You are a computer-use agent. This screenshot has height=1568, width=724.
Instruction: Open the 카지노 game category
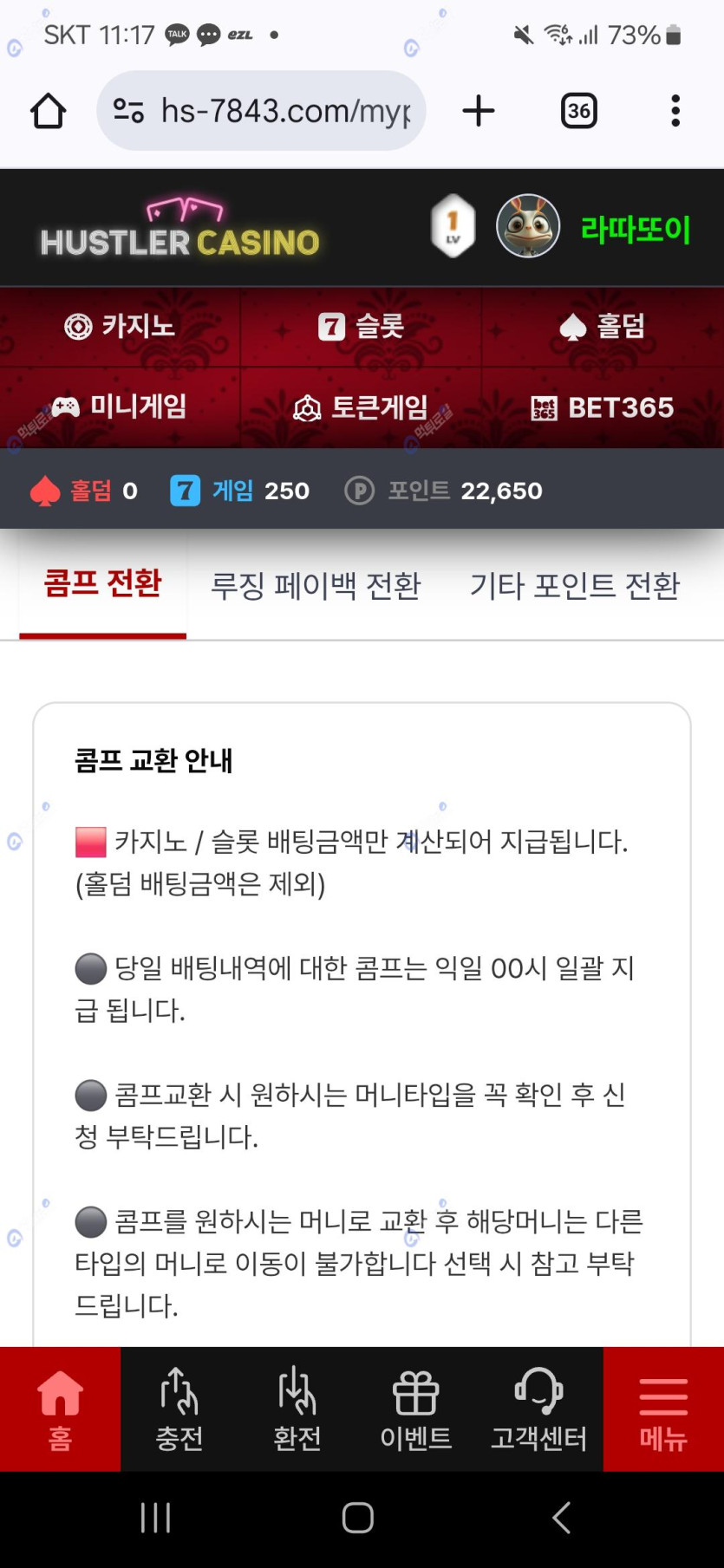121,327
